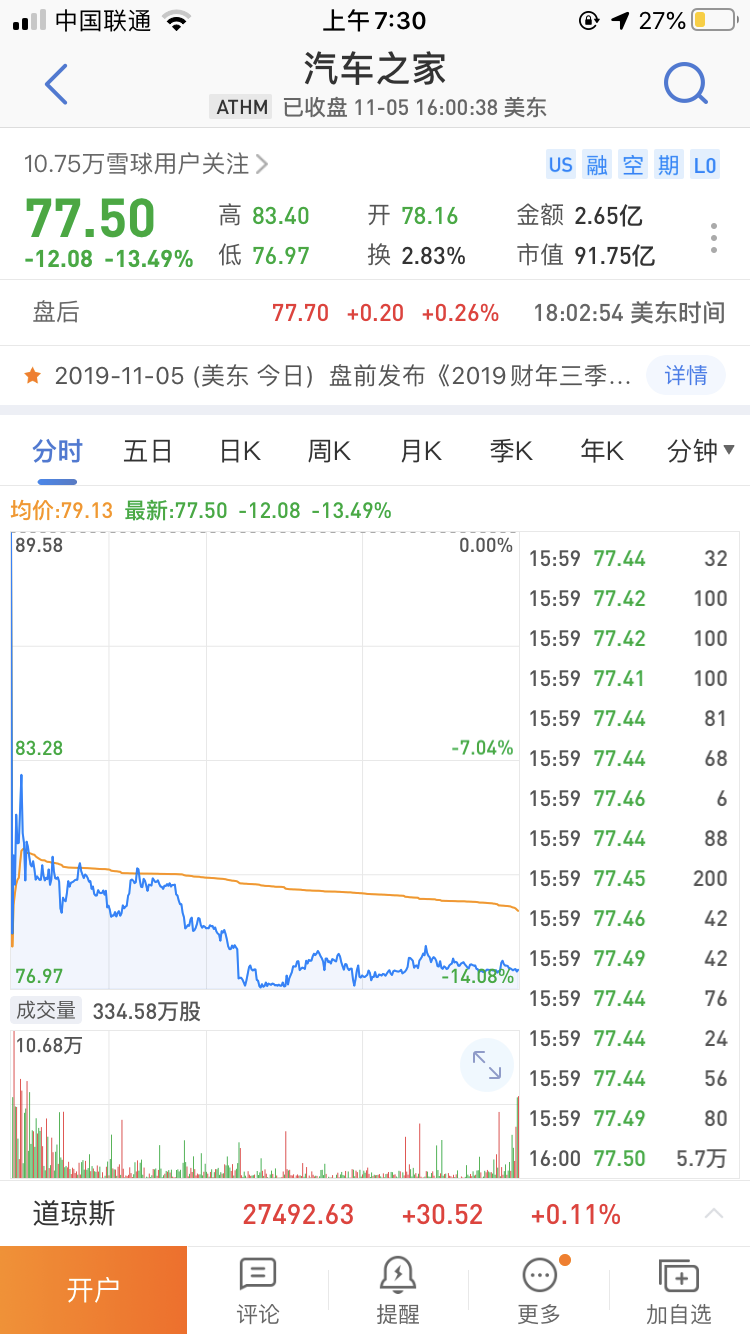Expand the 道琼斯 index bar

(375, 1214)
